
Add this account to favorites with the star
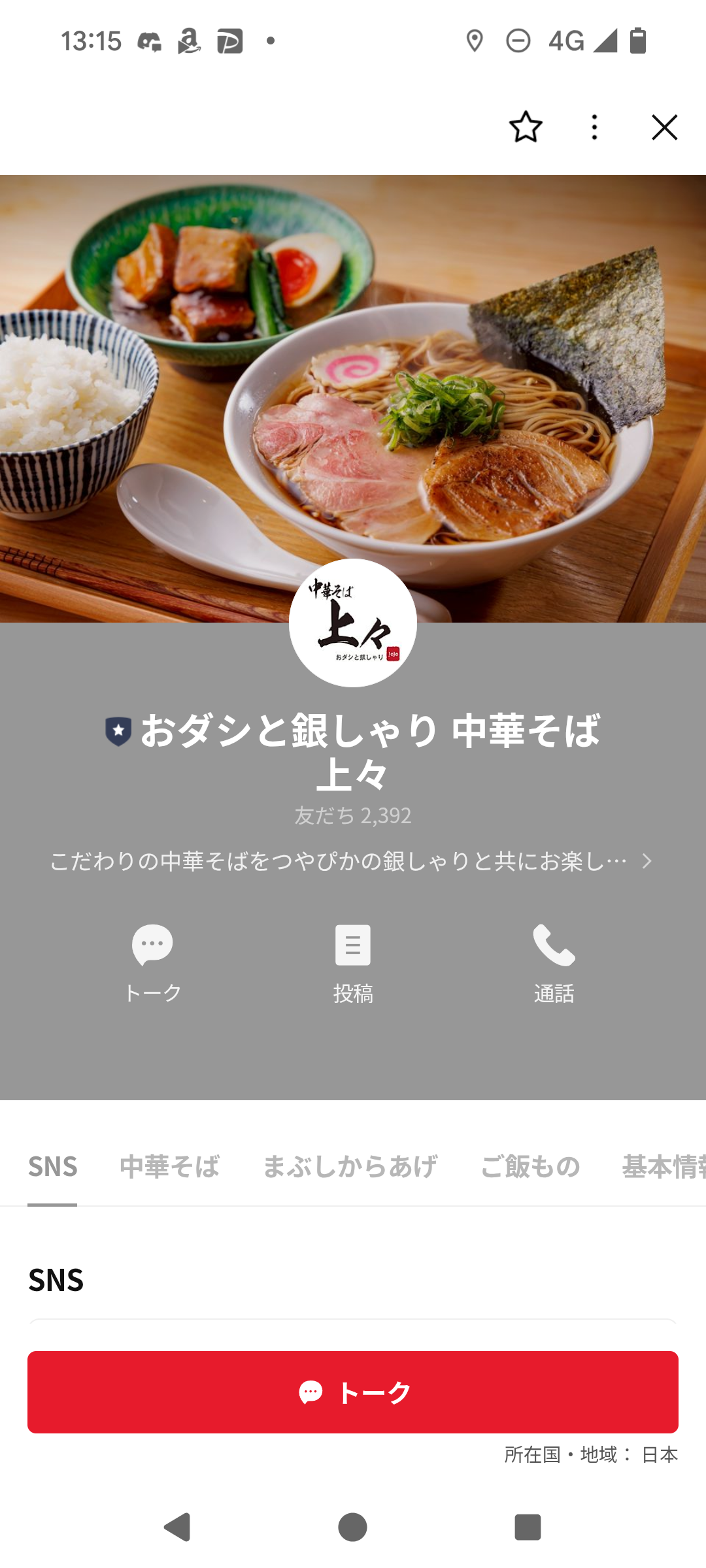point(526,127)
